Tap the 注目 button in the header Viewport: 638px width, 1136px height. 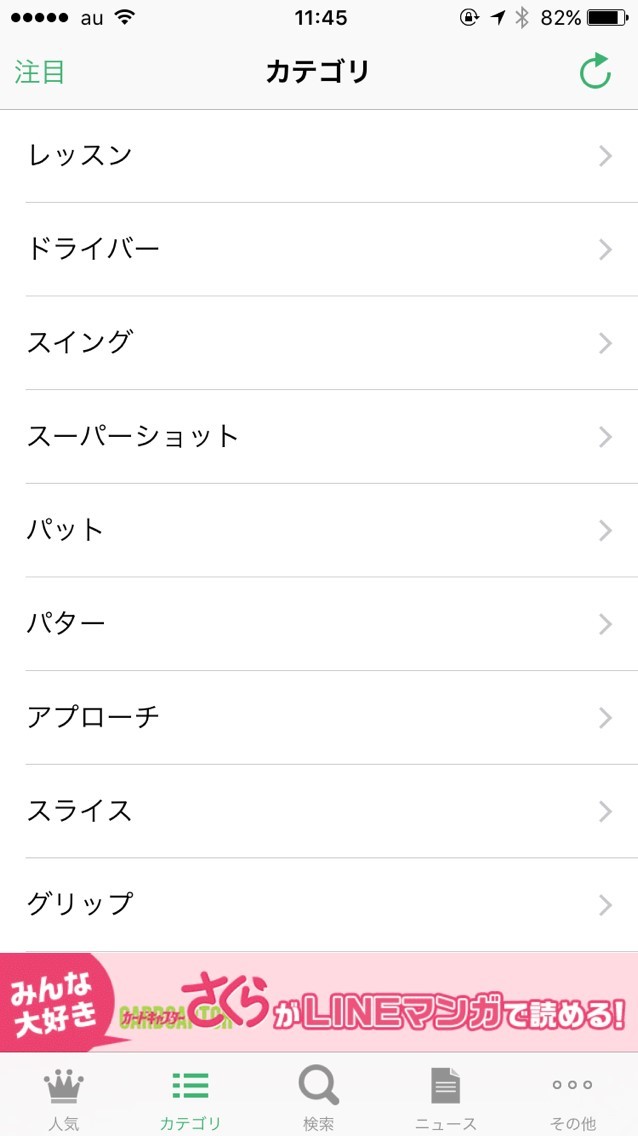(40, 72)
